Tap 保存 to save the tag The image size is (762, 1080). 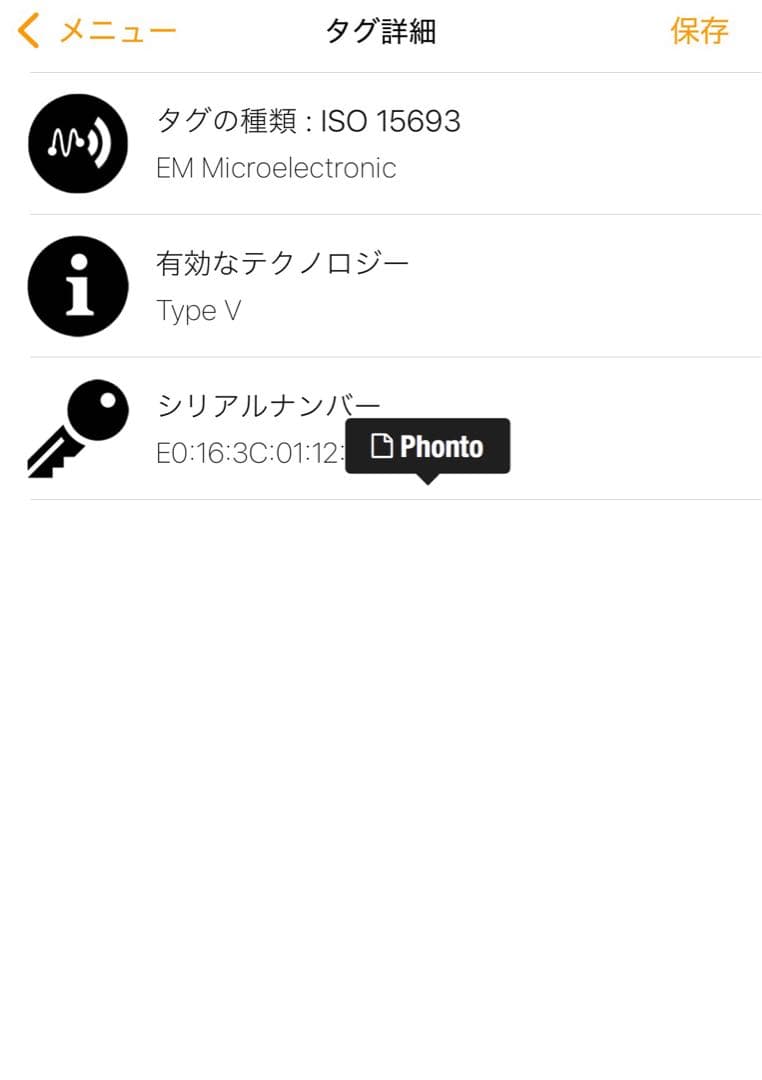(699, 31)
